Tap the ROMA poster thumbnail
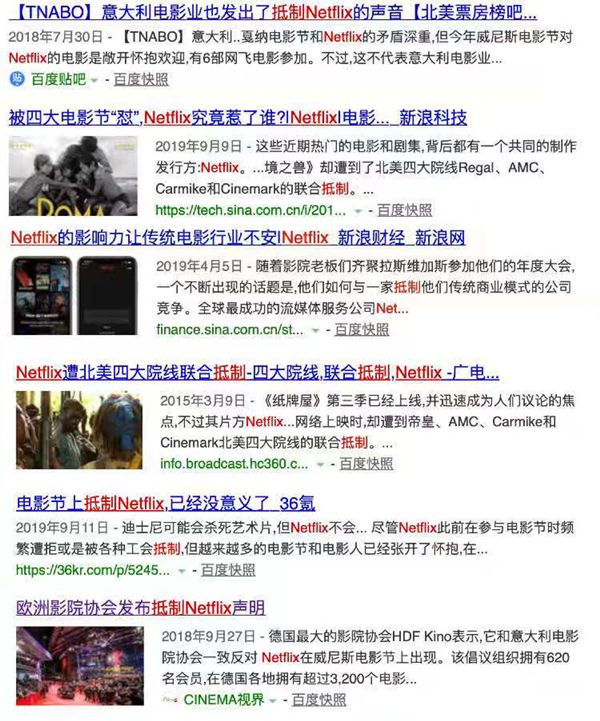The width and height of the screenshot is (600, 721). pyautogui.click(x=76, y=178)
